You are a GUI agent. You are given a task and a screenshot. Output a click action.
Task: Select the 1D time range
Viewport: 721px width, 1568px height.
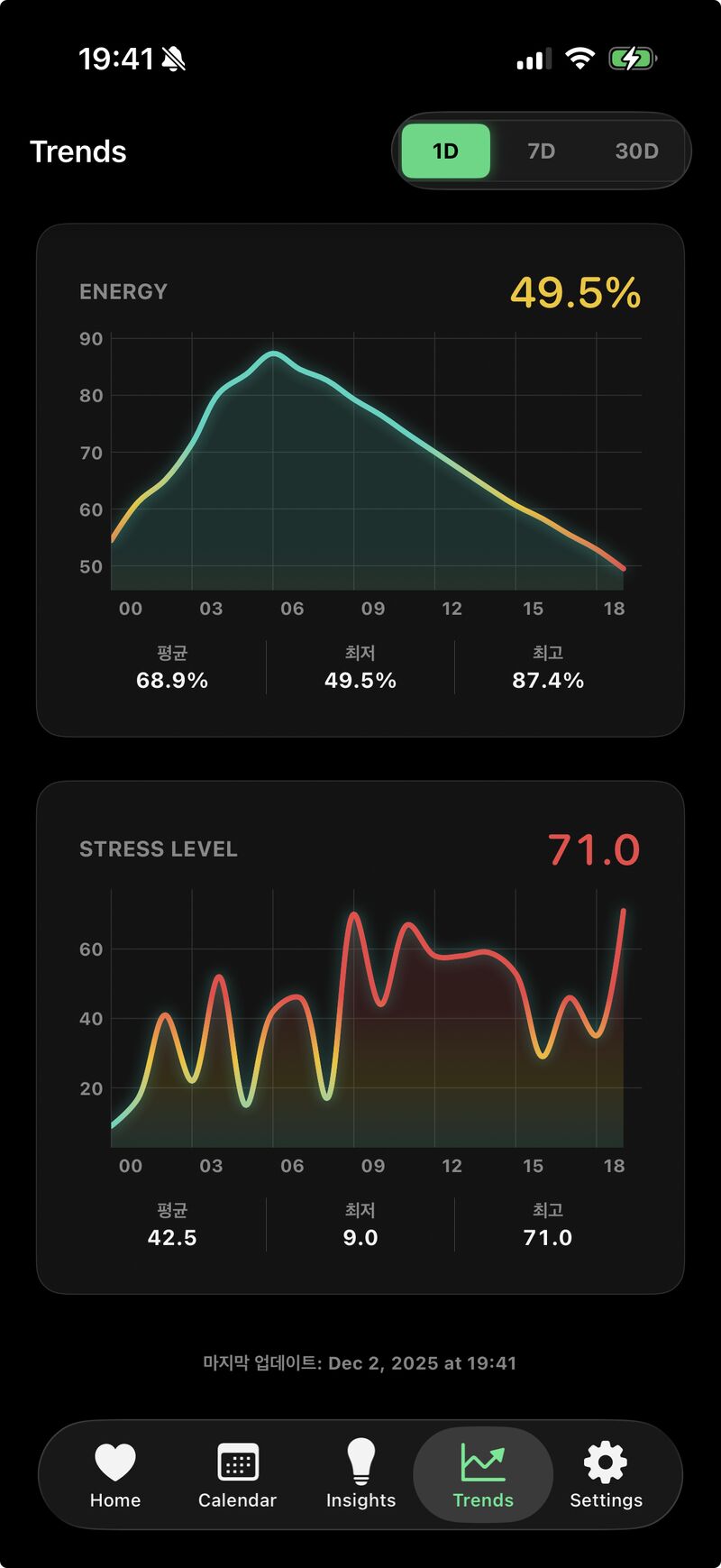coord(445,151)
